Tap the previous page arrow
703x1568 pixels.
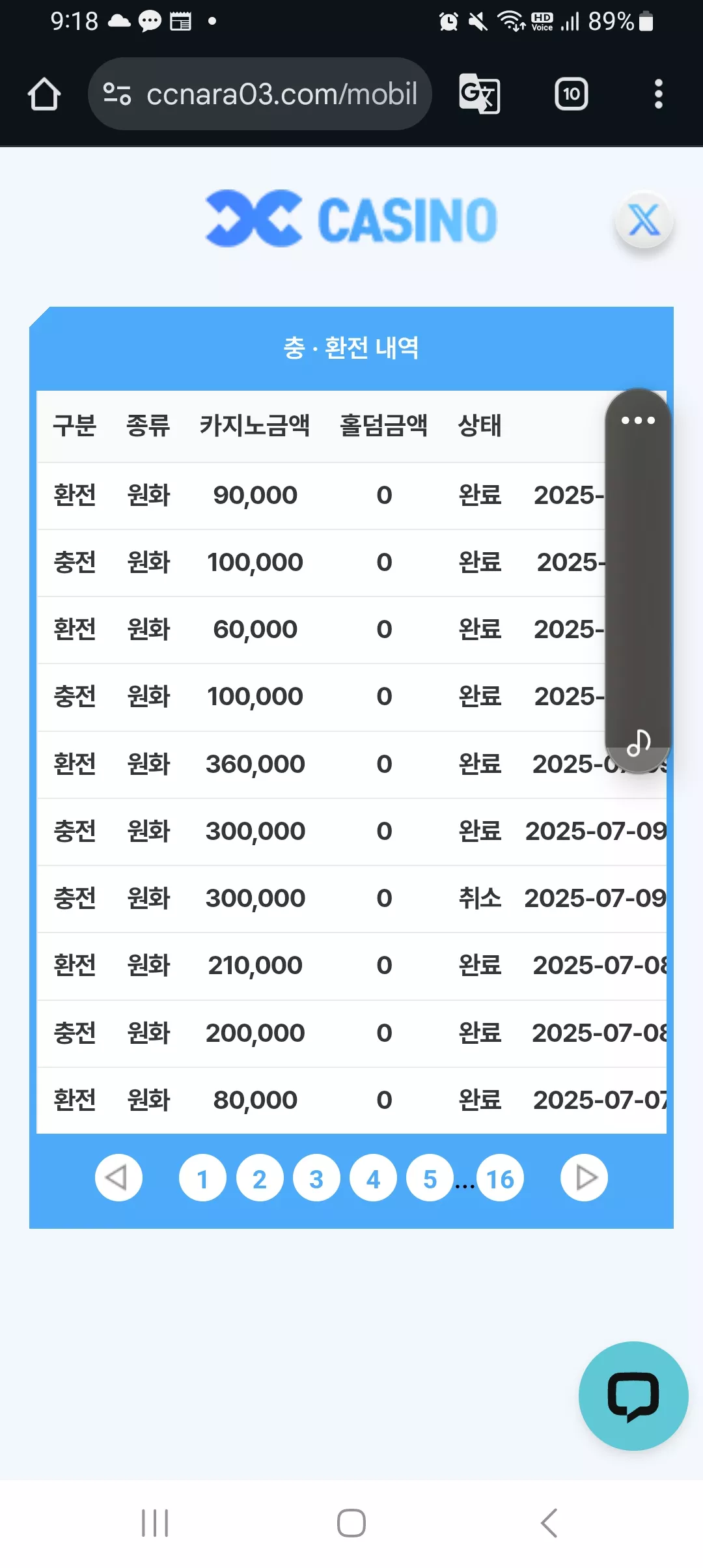pos(118,1177)
